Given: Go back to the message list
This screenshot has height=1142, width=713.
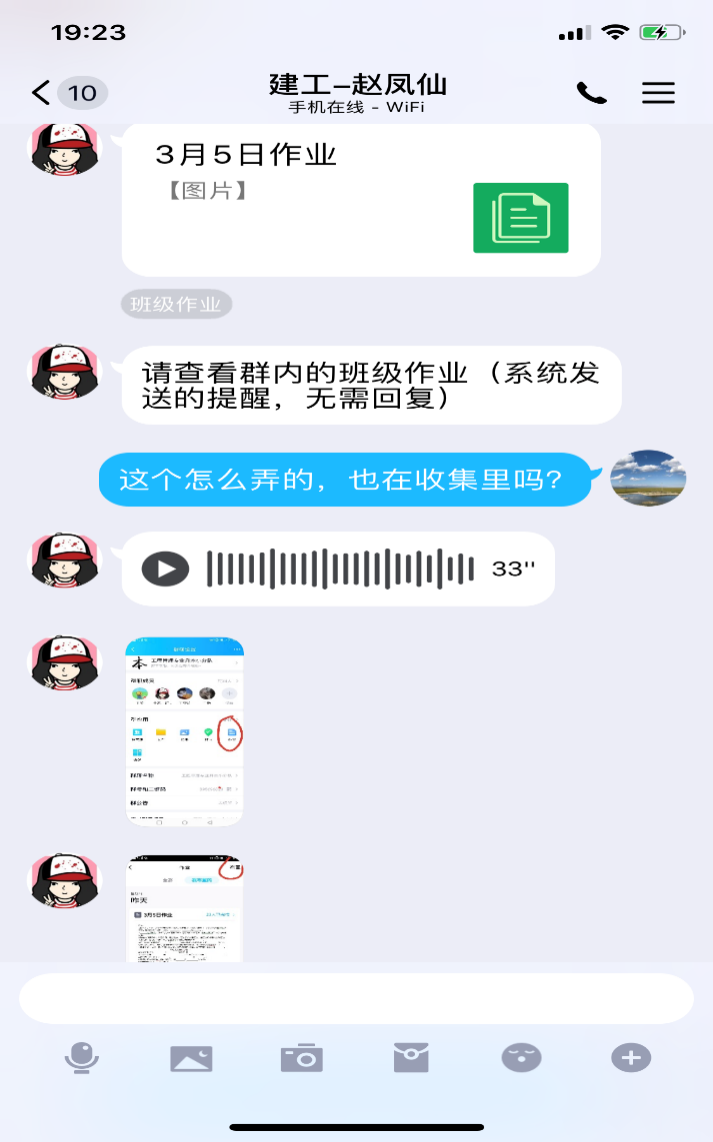Looking at the screenshot, I should [x=42, y=93].
